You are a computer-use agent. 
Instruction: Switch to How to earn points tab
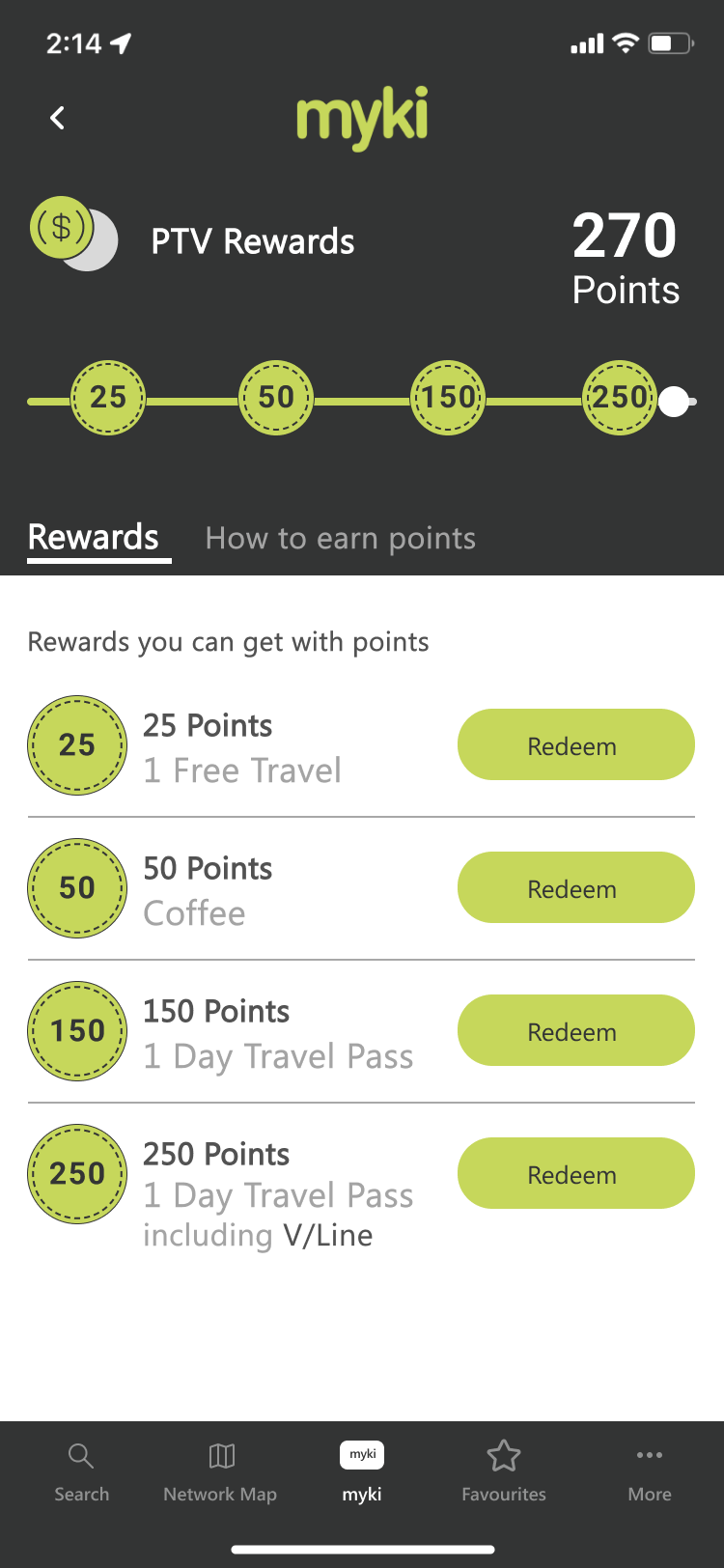[340, 538]
